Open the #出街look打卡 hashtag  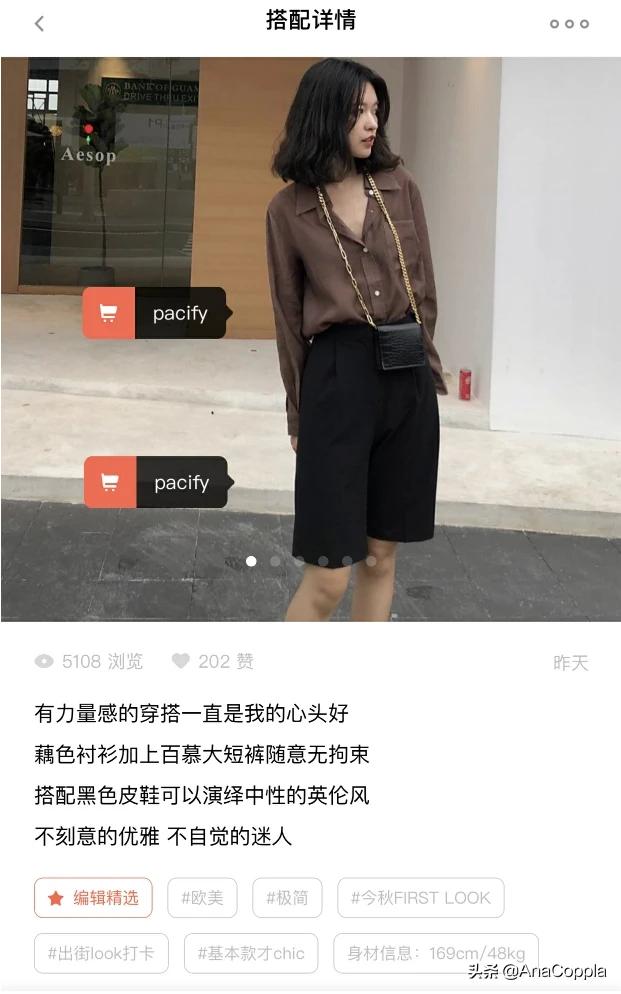(x=101, y=953)
